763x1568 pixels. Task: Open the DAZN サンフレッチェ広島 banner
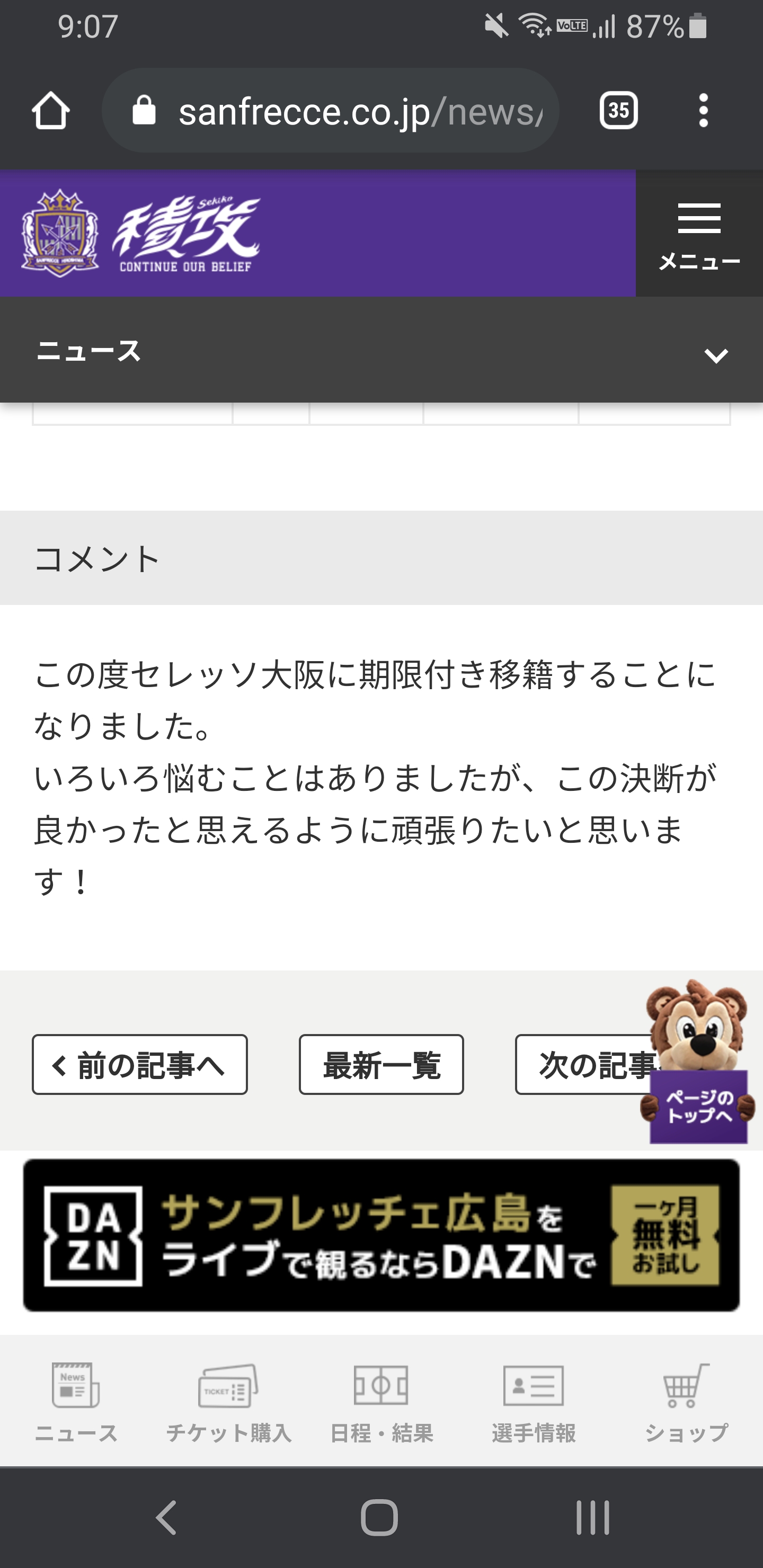tap(381, 1235)
